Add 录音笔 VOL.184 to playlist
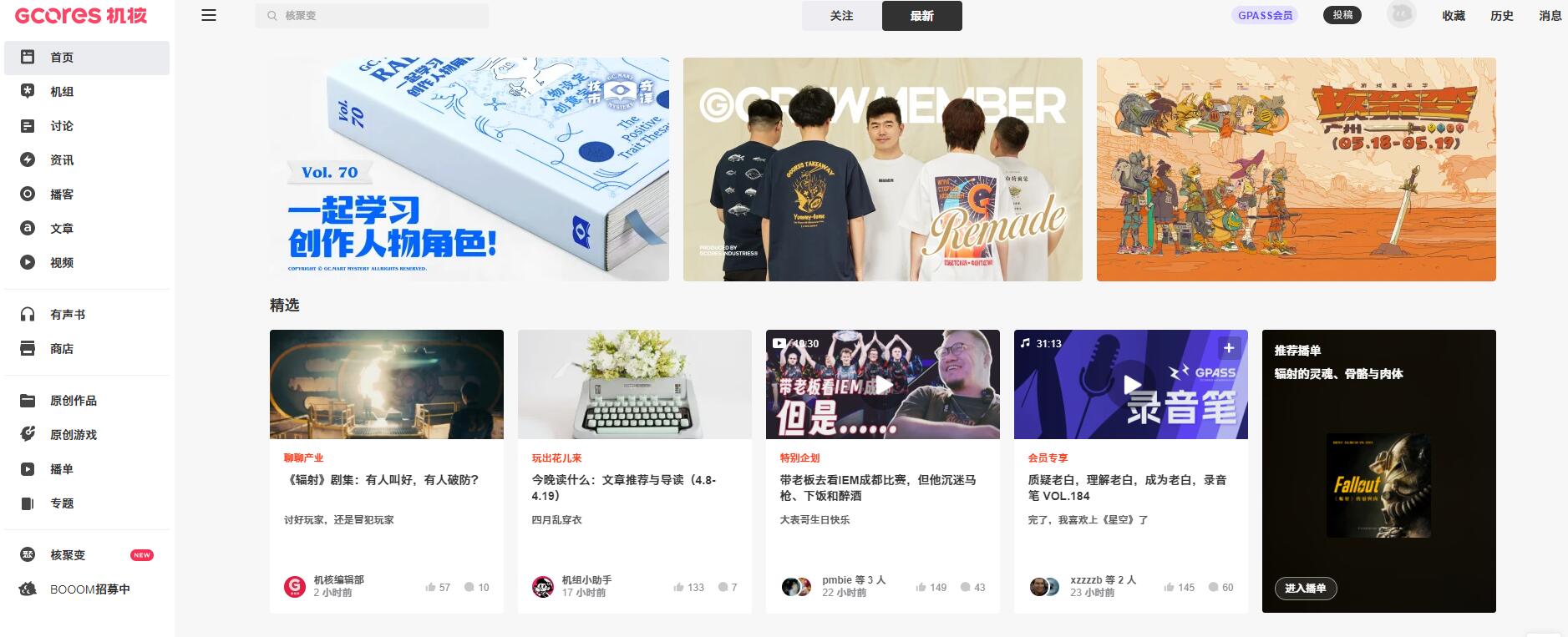The image size is (1568, 637). (x=1228, y=348)
